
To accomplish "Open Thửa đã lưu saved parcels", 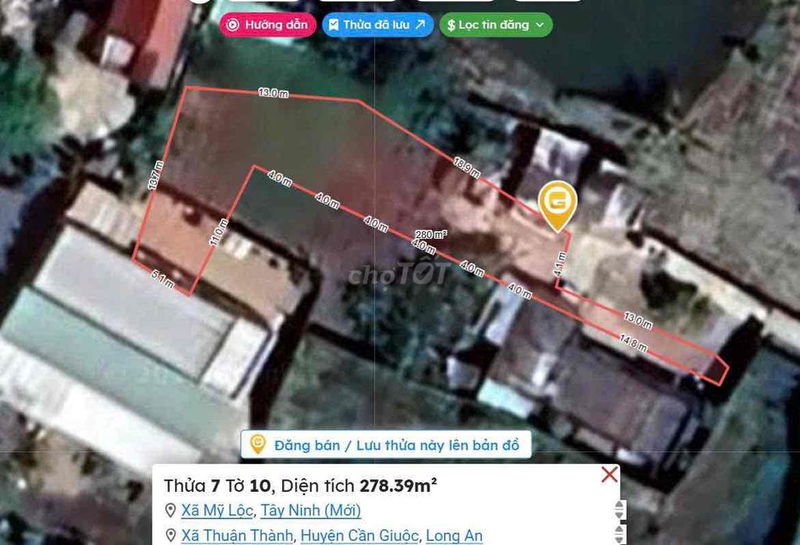I will [378, 24].
